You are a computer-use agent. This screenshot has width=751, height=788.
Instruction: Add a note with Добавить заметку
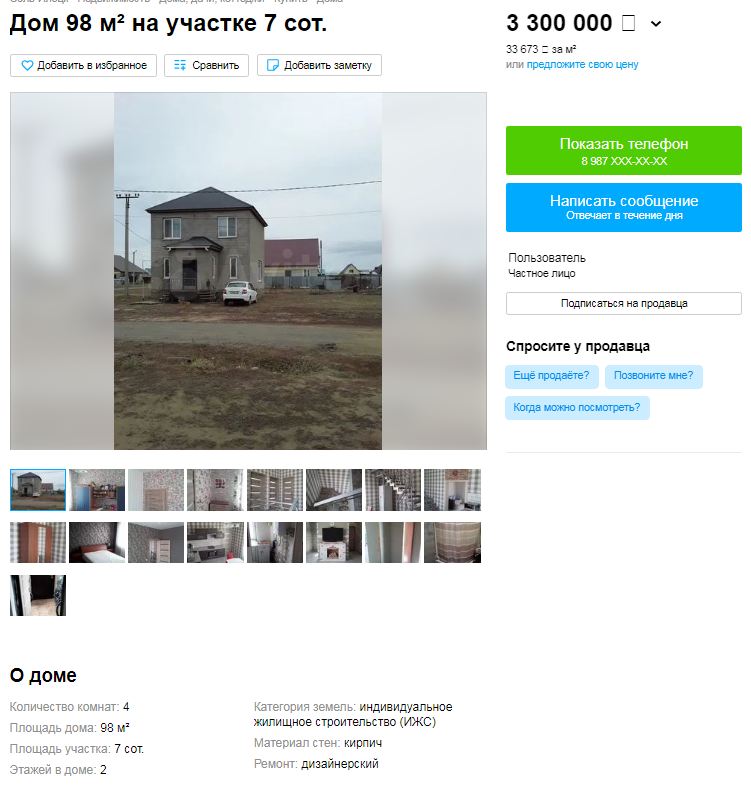(x=319, y=65)
